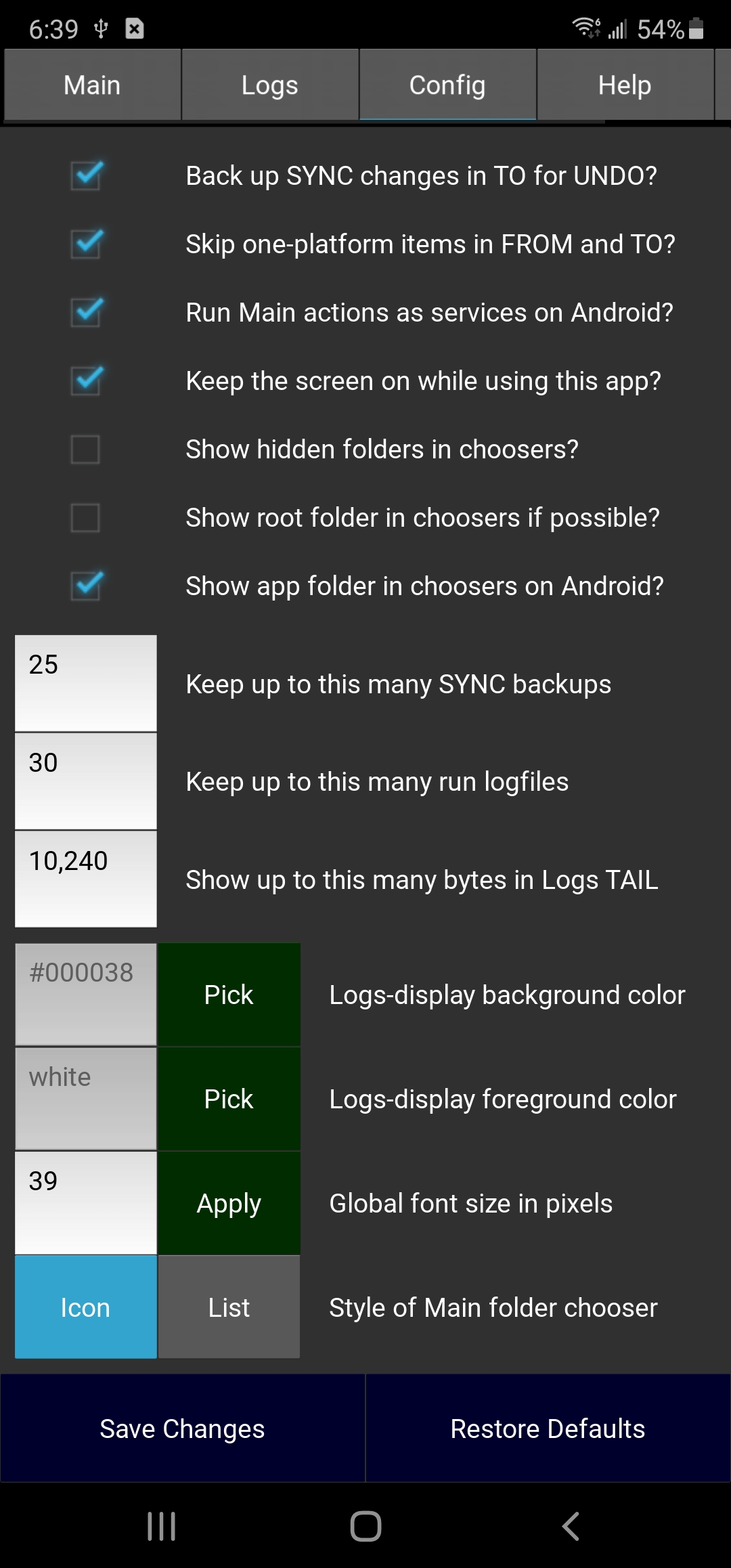The height and width of the screenshot is (1568, 731).
Task: Edit the SYNC backups count field
Action: pyautogui.click(x=86, y=683)
